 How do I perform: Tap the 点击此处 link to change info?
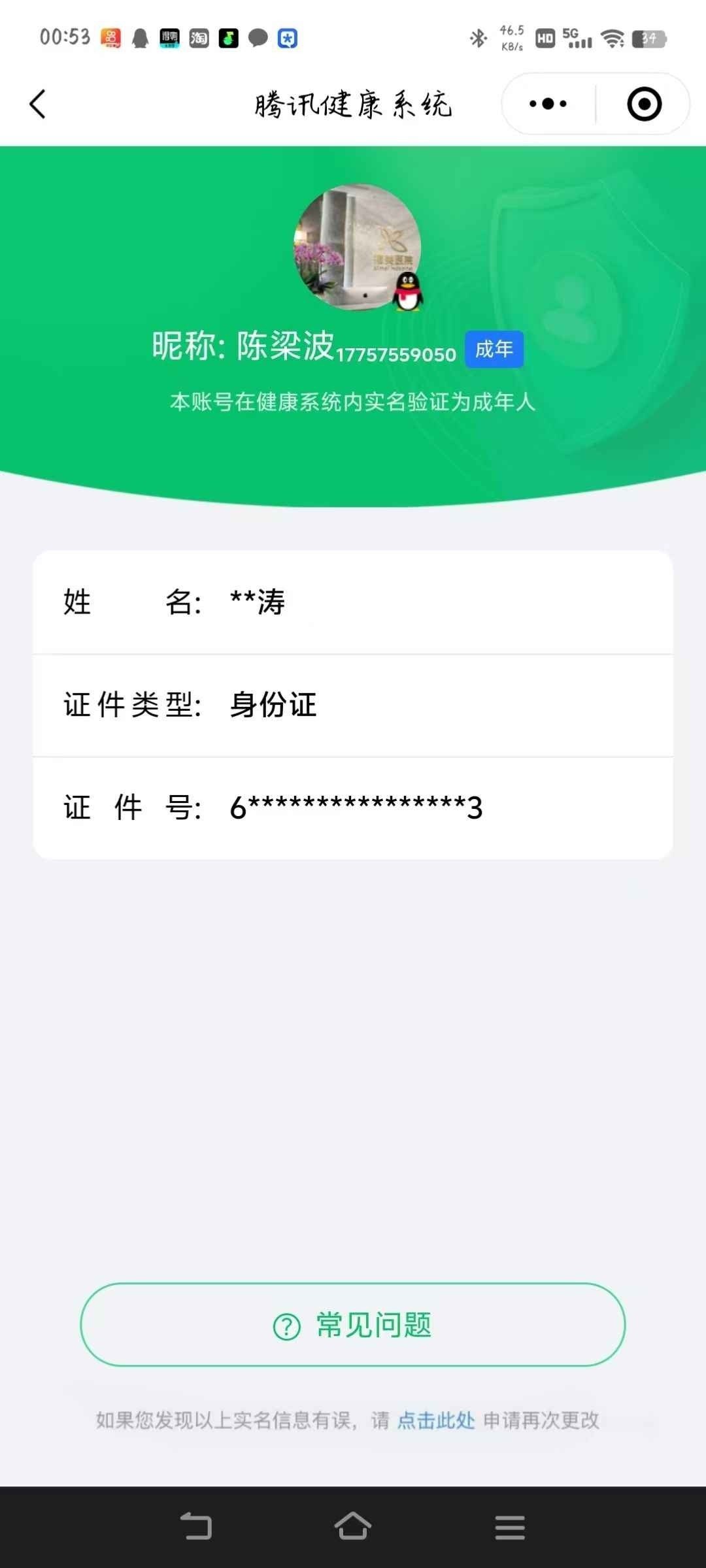tap(436, 1420)
